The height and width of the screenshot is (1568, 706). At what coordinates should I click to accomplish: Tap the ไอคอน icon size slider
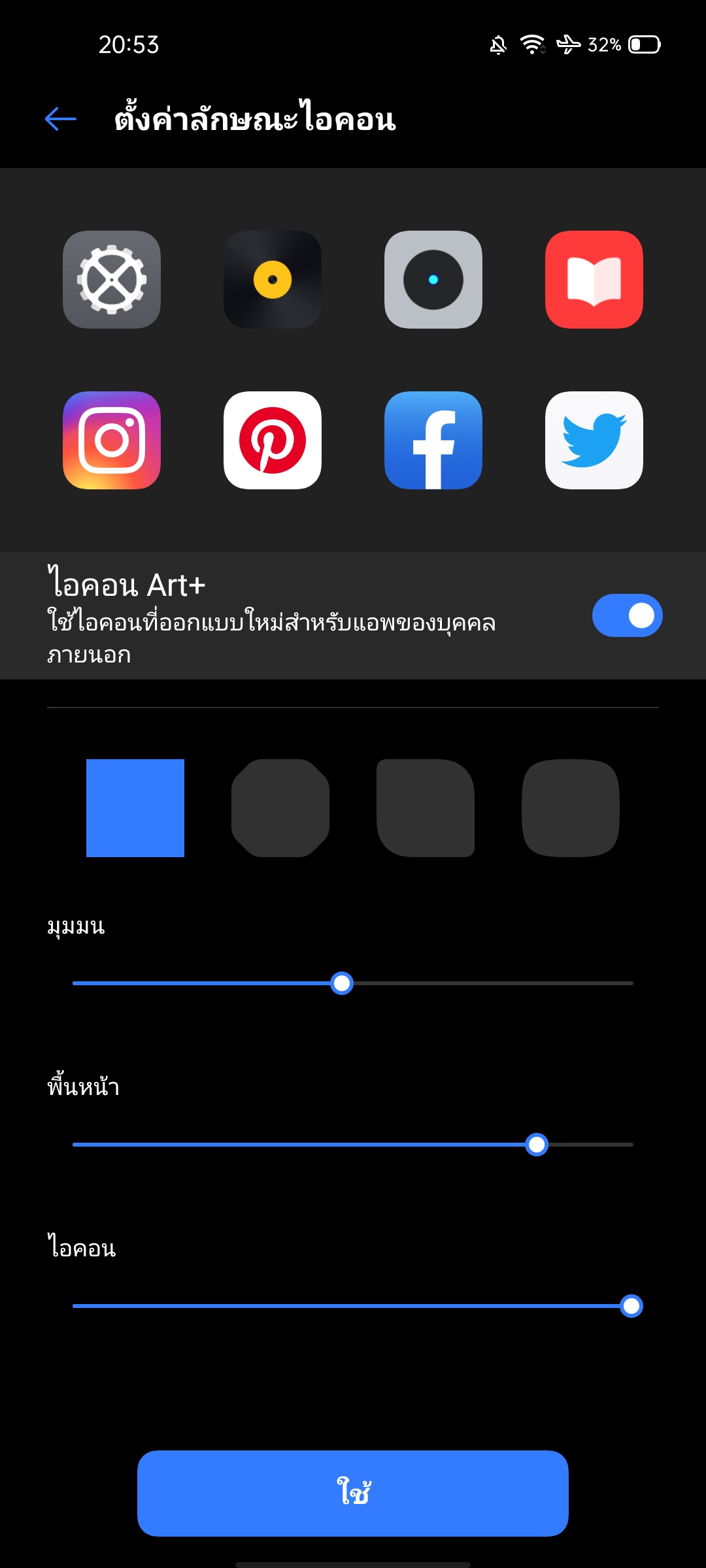click(631, 1306)
